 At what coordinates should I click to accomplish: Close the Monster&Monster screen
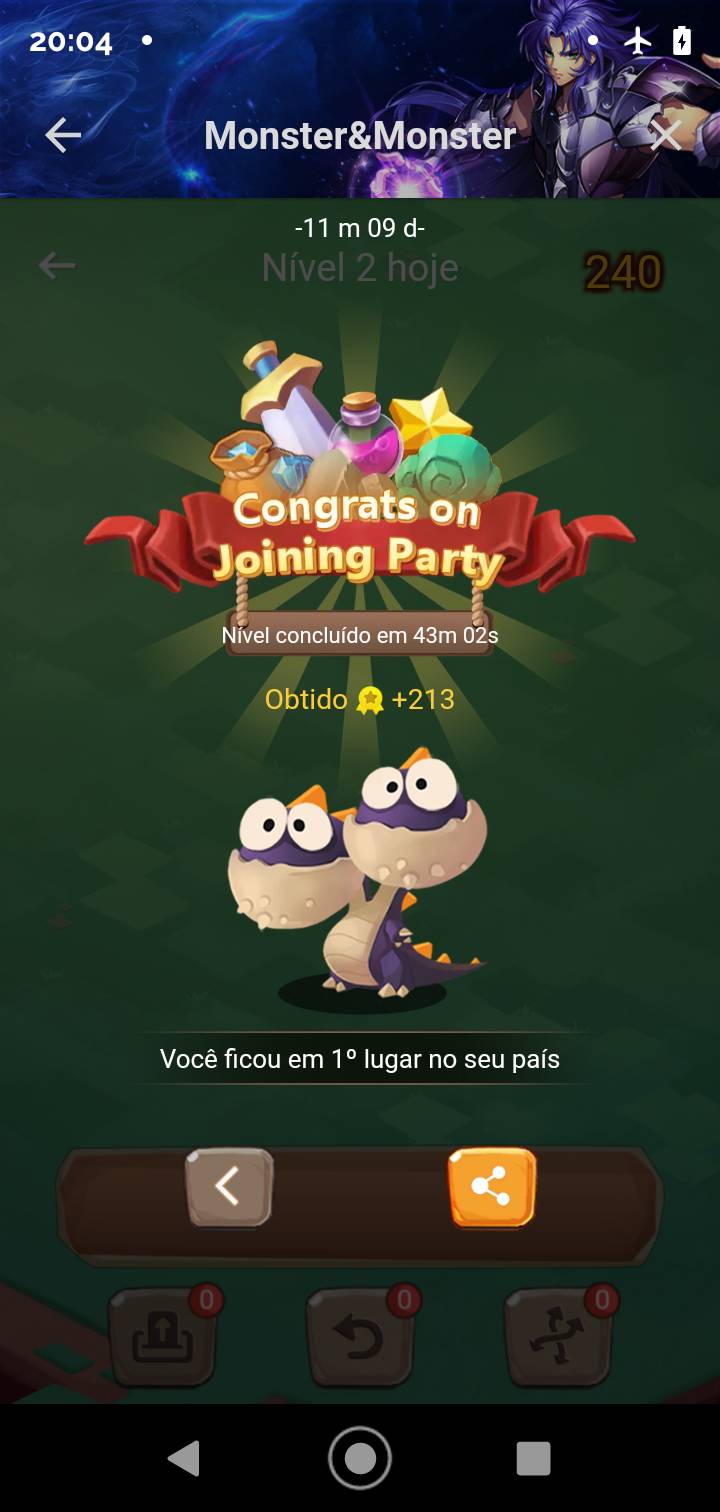point(665,135)
